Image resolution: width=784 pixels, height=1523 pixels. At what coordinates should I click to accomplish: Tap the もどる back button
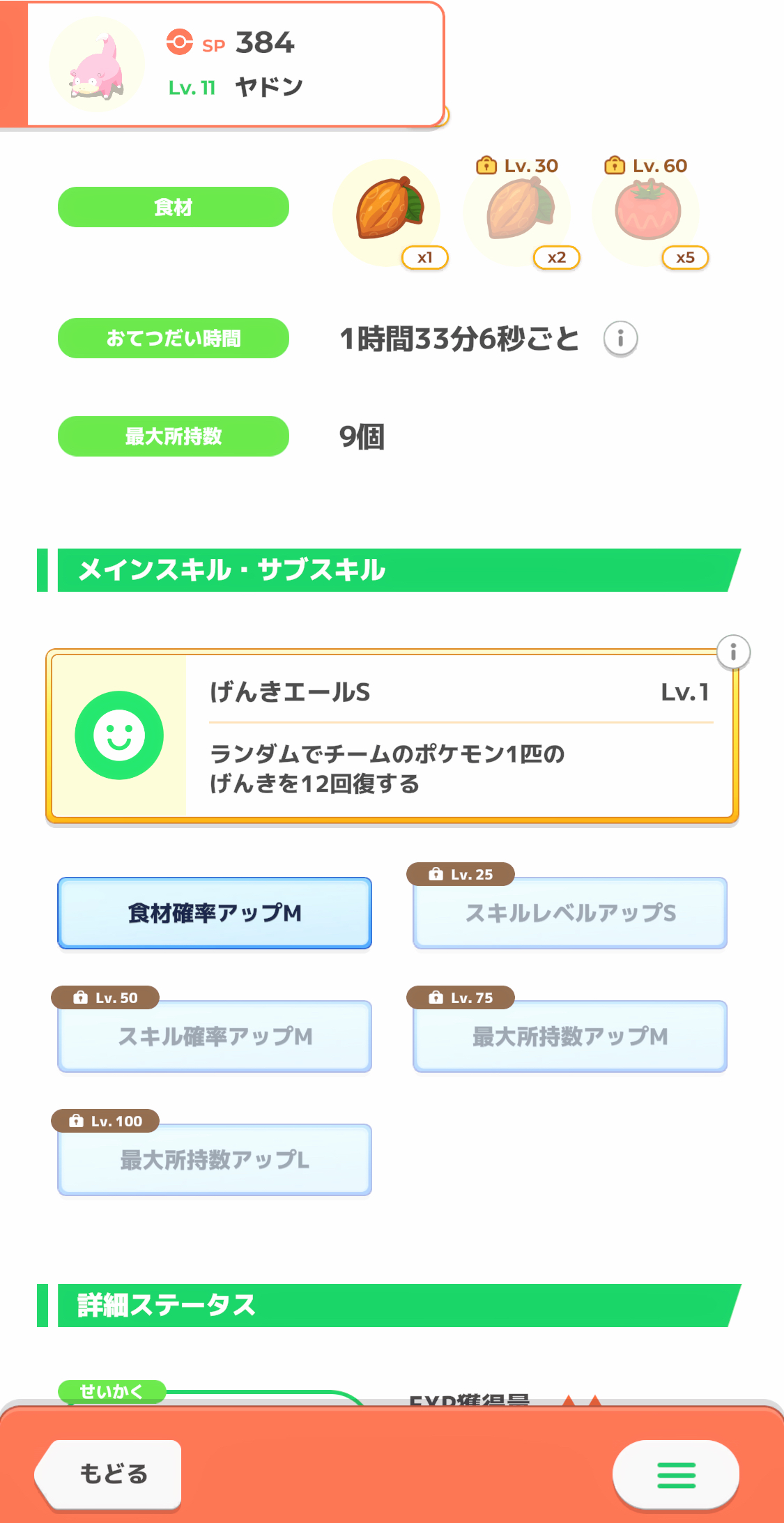click(110, 1474)
